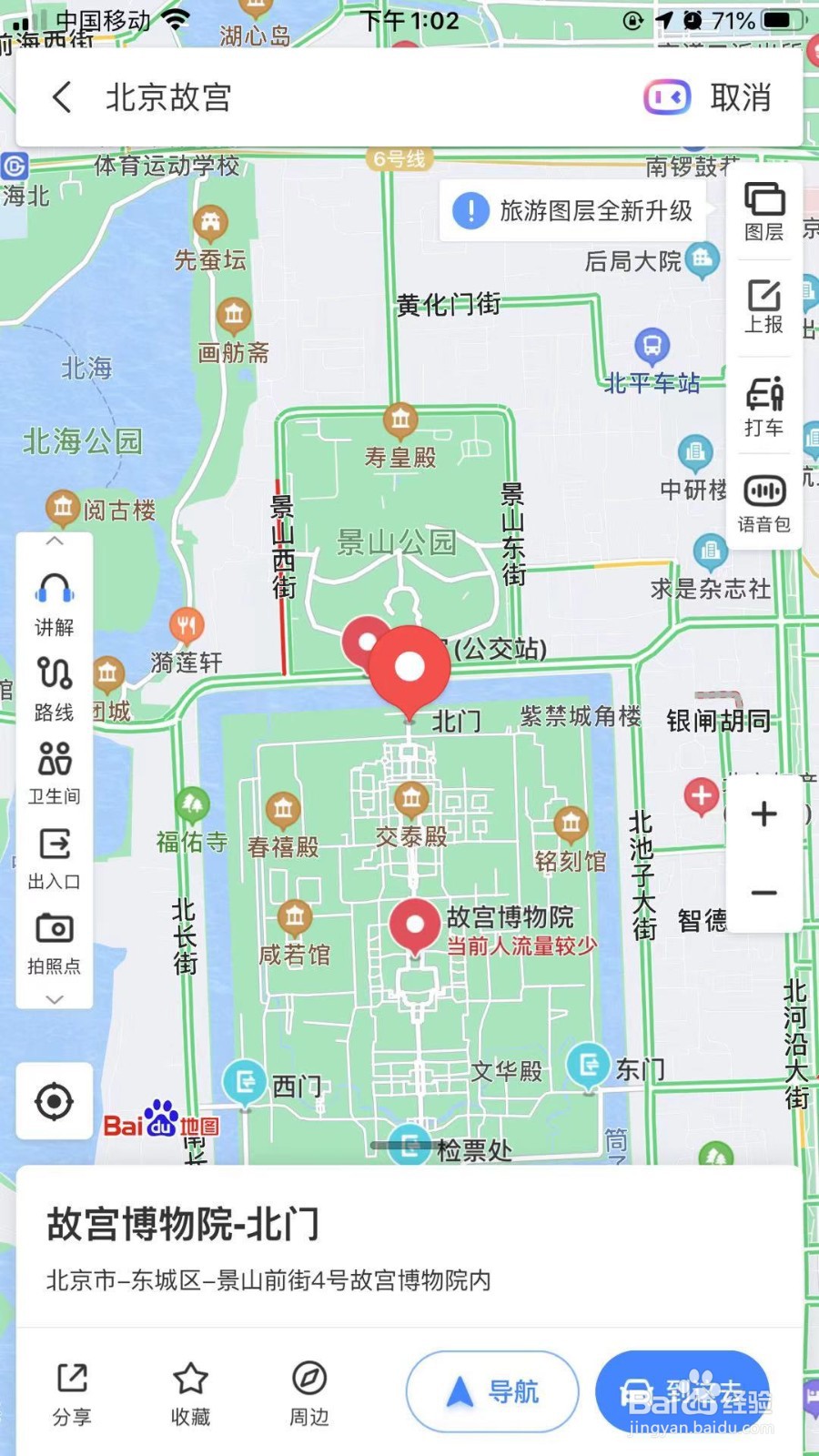The image size is (819, 1456).
Task: Collapse the left sidebar with down chevron
Action: (54, 998)
